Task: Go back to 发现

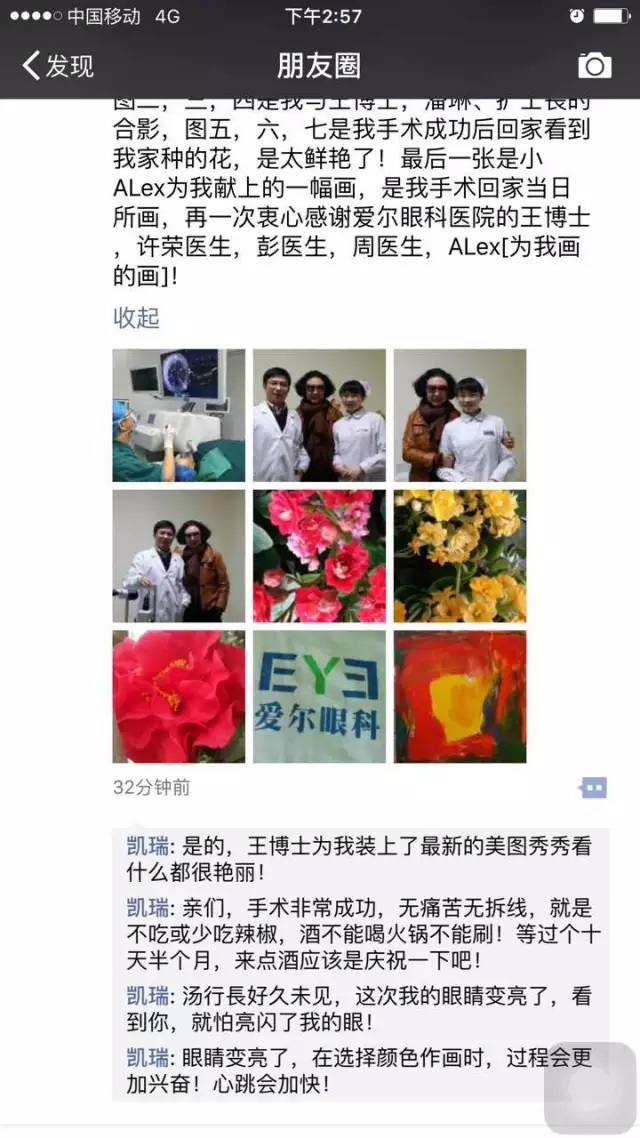Action: click(58, 66)
